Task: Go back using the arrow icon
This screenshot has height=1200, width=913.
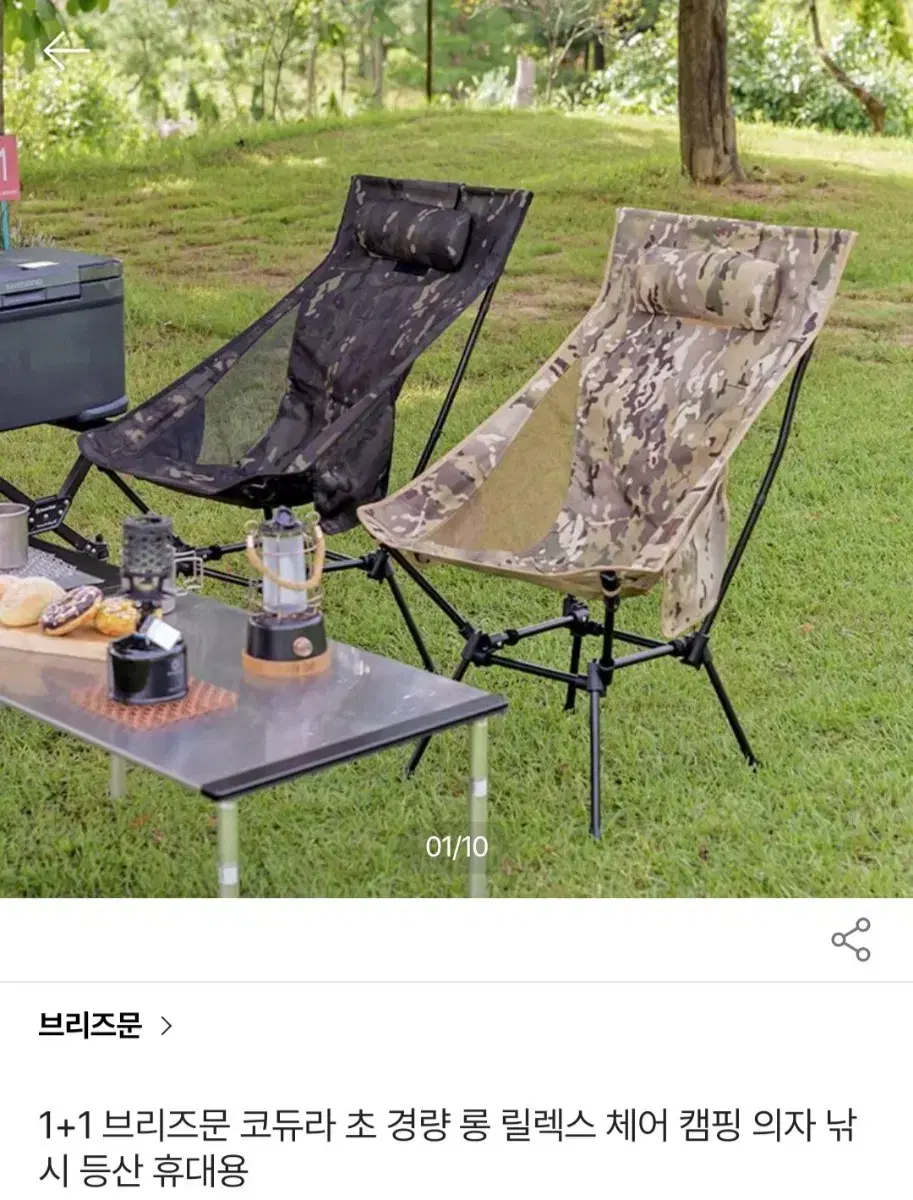Action: click(x=66, y=51)
